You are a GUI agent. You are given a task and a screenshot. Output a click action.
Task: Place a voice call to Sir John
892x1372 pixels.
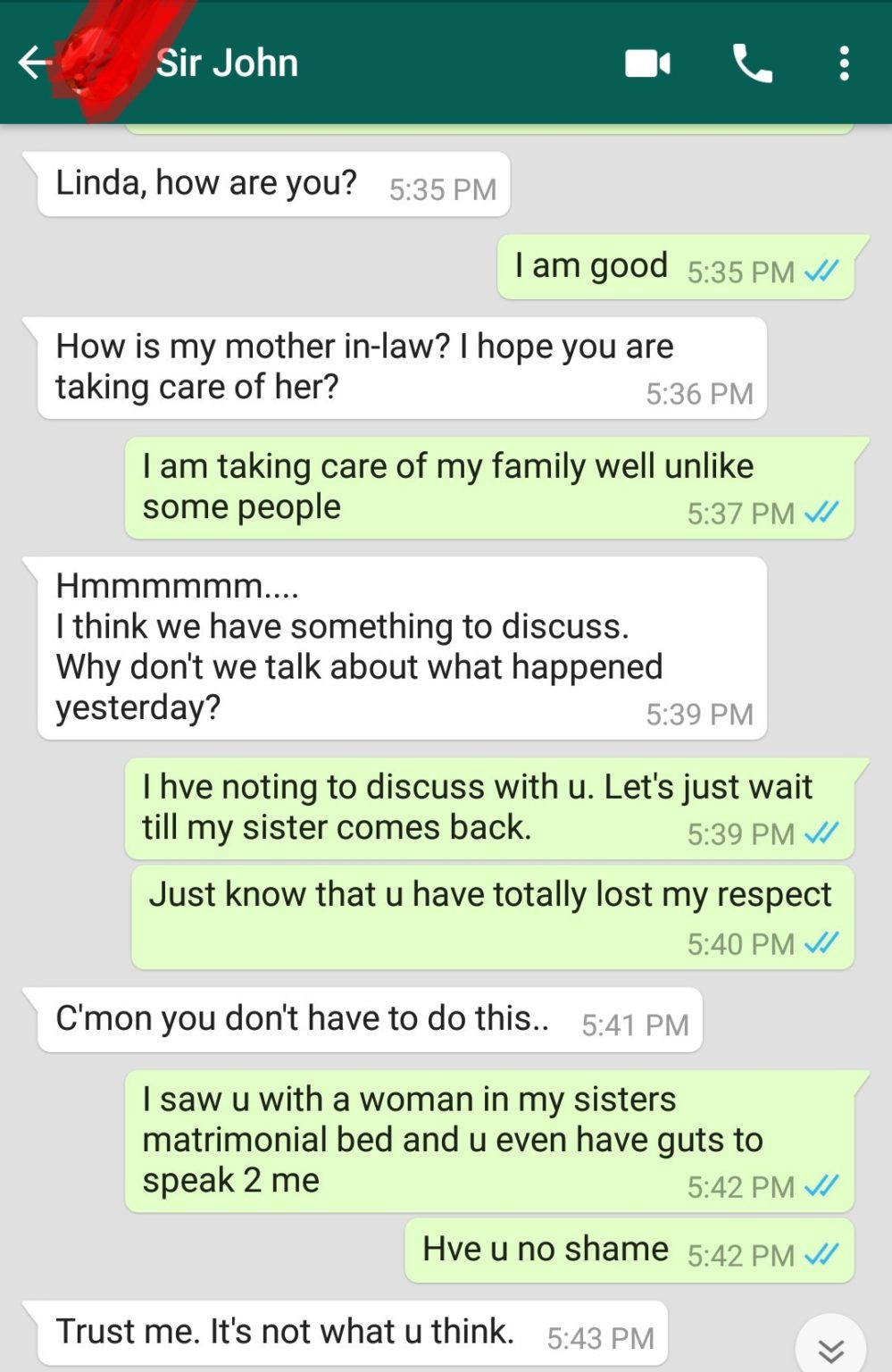point(752,63)
